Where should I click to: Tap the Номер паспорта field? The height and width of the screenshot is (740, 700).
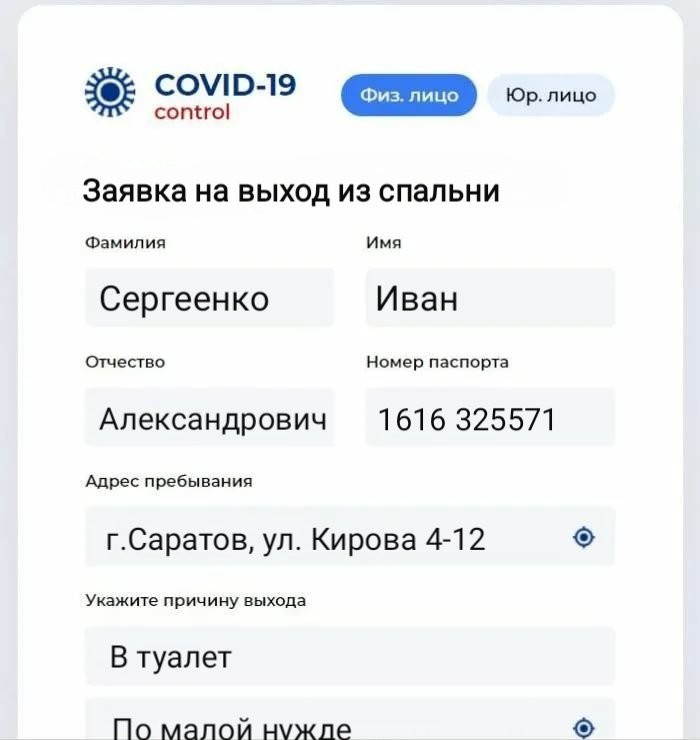[490, 417]
